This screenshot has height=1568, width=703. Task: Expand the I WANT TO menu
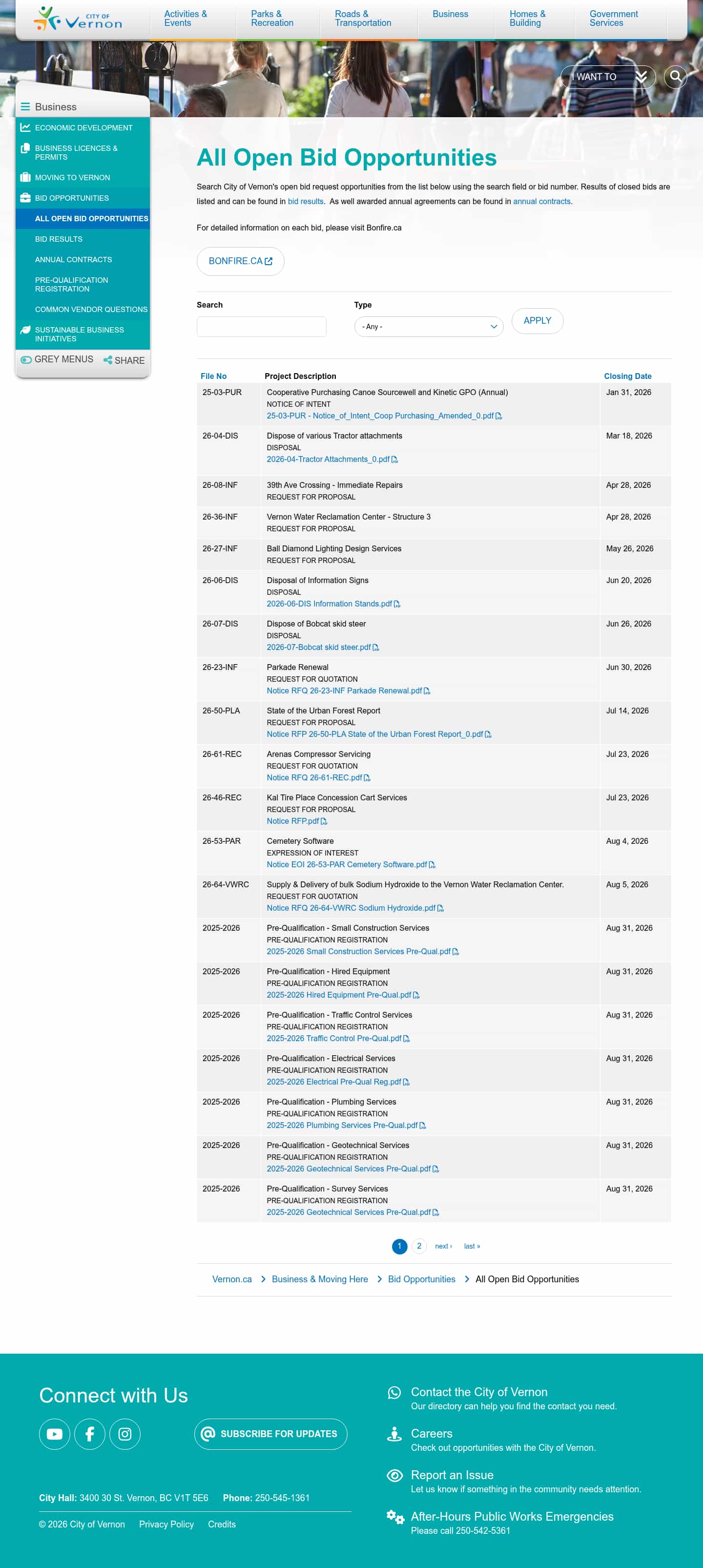[x=607, y=77]
